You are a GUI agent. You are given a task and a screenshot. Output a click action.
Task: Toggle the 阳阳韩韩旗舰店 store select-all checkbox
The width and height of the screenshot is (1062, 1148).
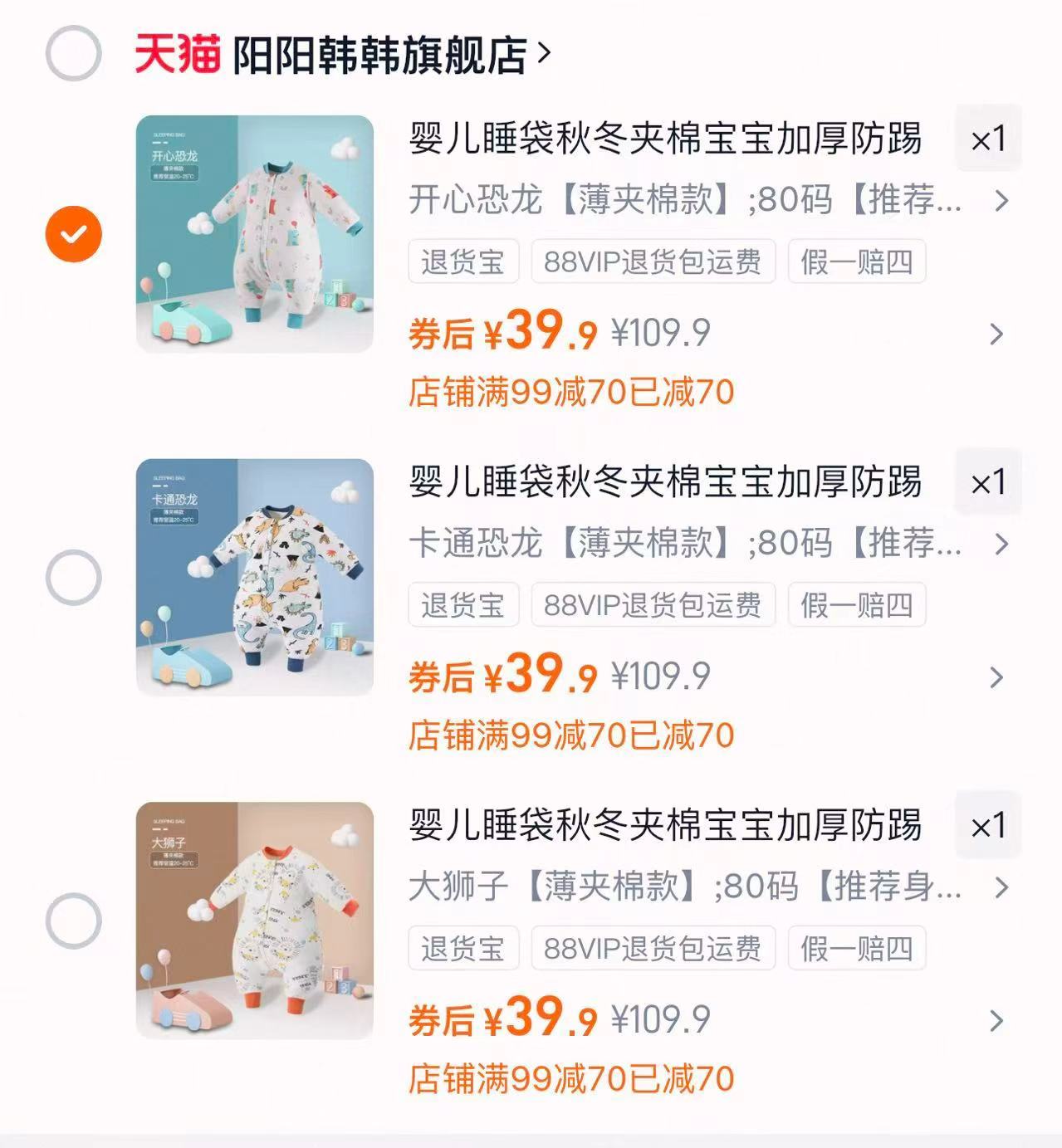[73, 52]
